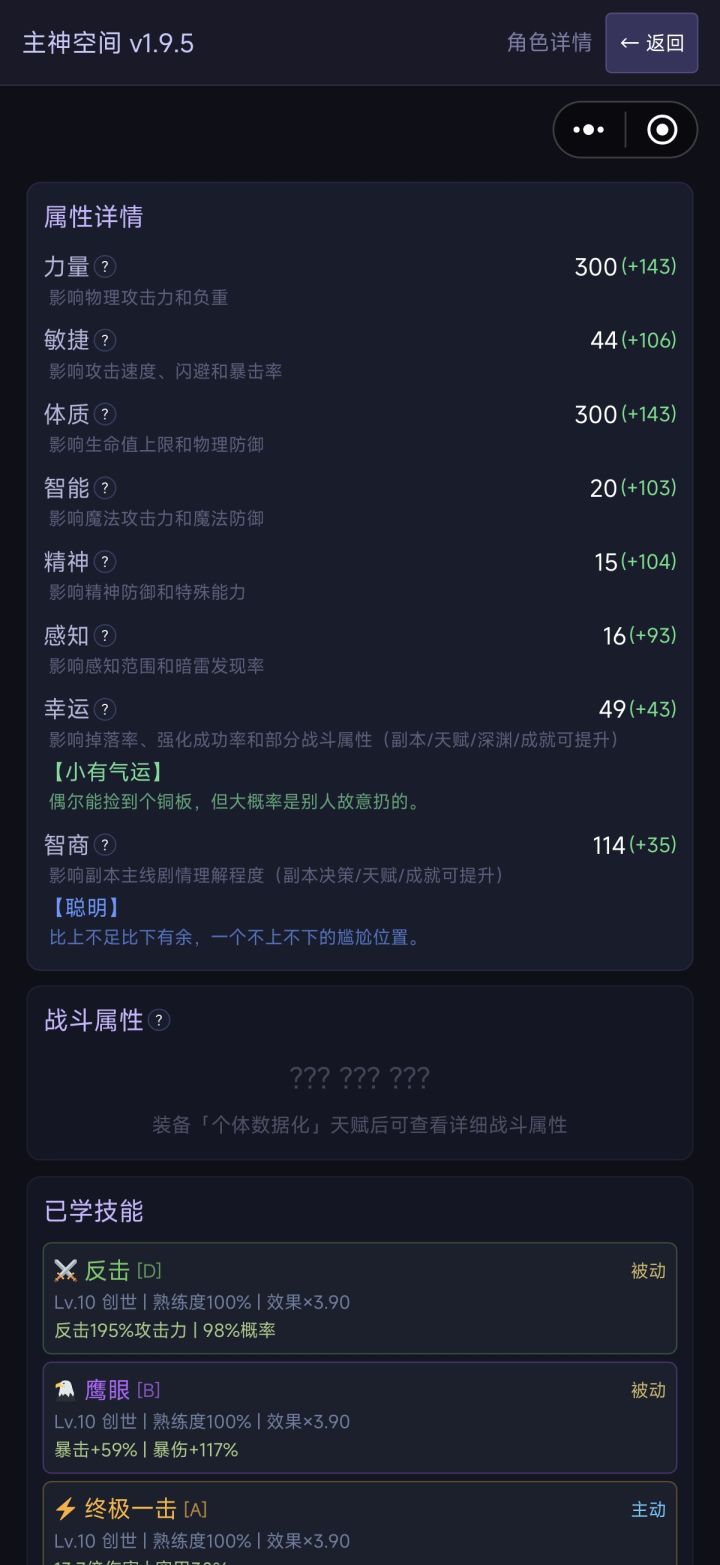View help for the 体质 attribute
This screenshot has height=1565, width=720.
[106, 414]
